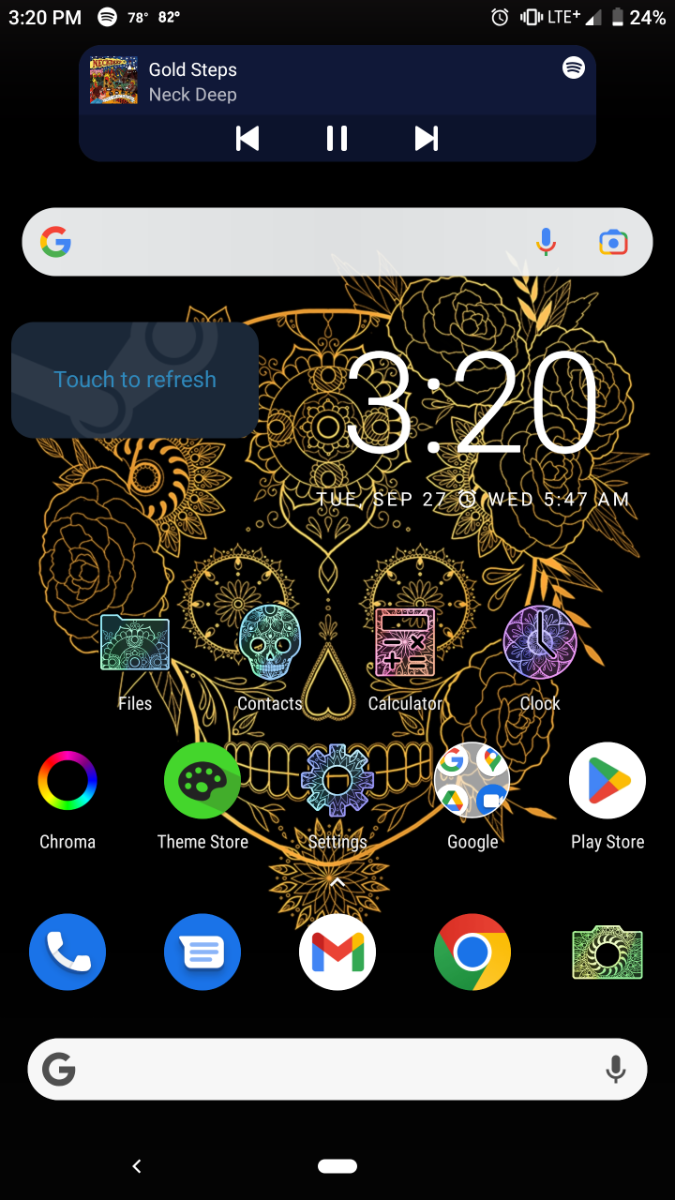Open Settings
Image resolution: width=675 pixels, height=1200 pixels.
point(337,797)
